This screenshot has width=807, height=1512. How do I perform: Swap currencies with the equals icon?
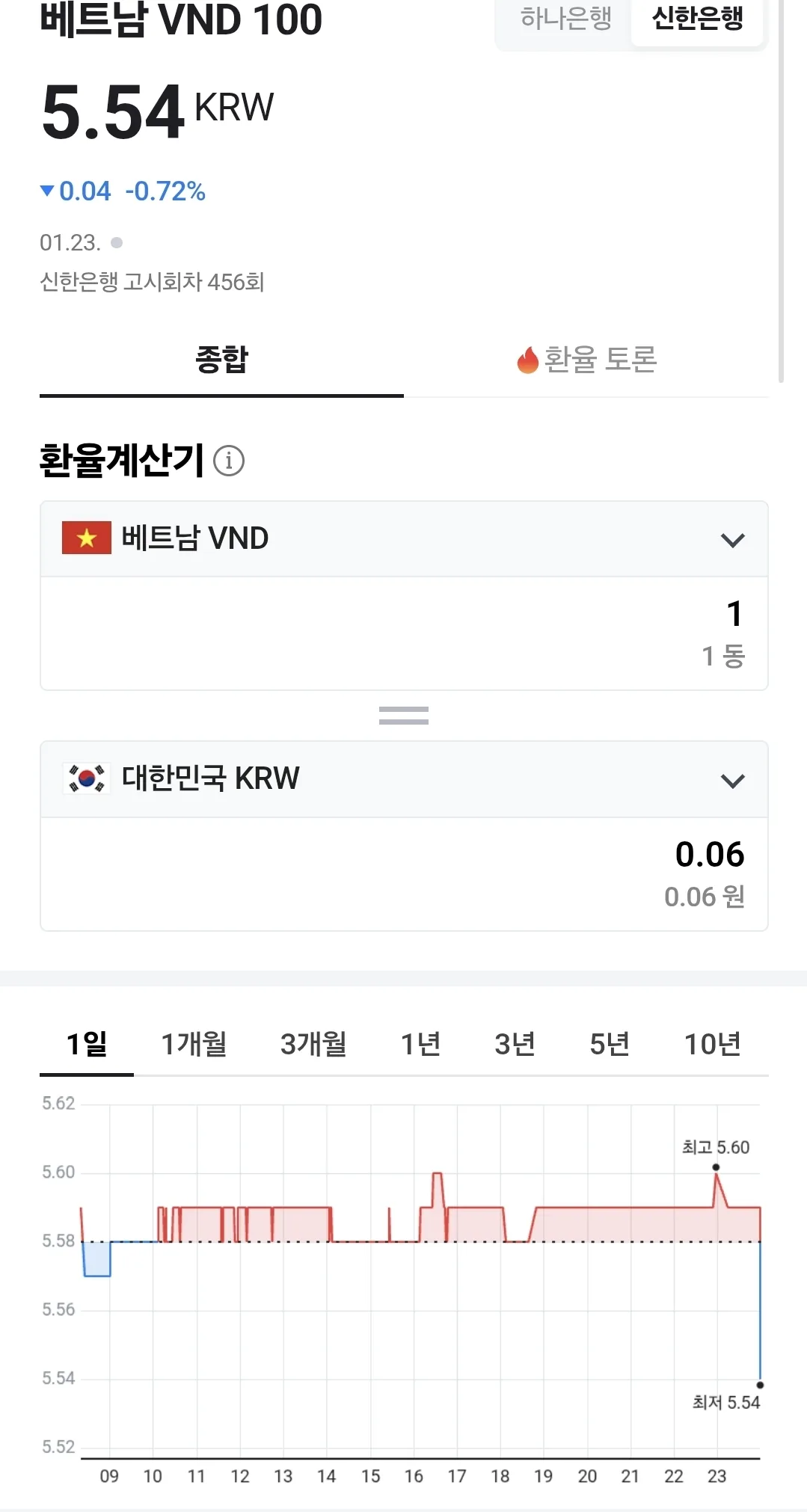pyautogui.click(x=404, y=716)
